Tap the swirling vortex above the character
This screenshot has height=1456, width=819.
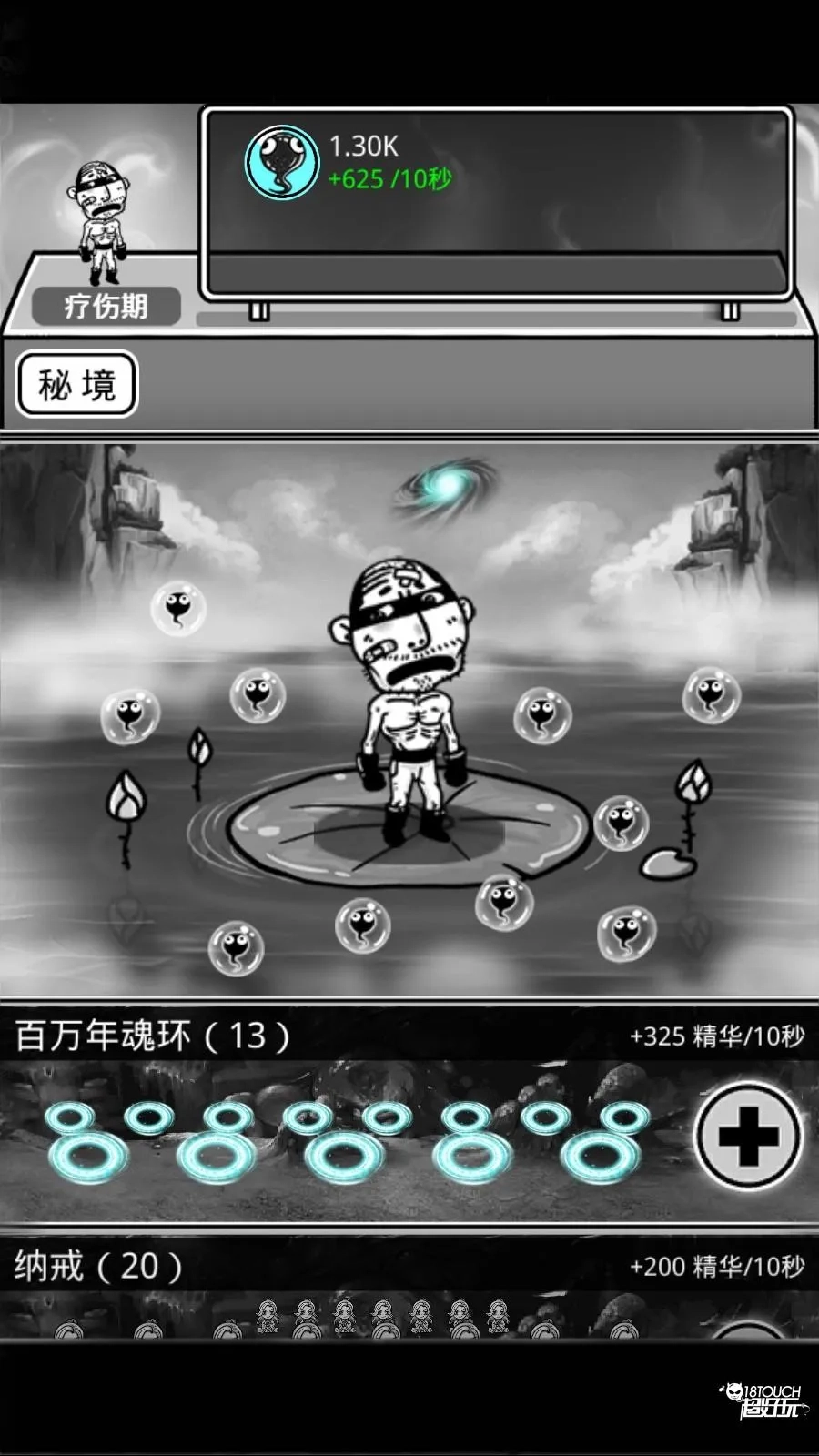444,486
